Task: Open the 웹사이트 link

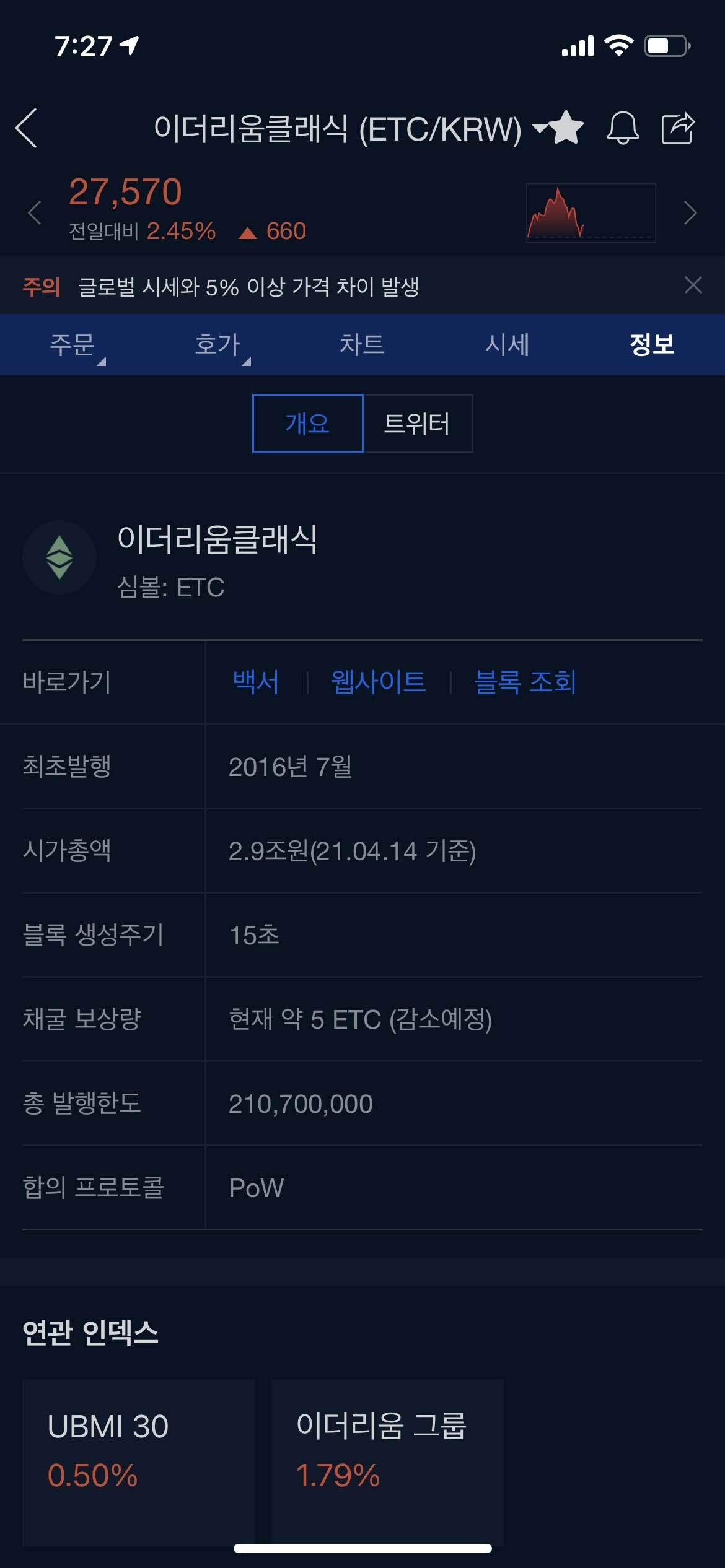Action: 379,682
